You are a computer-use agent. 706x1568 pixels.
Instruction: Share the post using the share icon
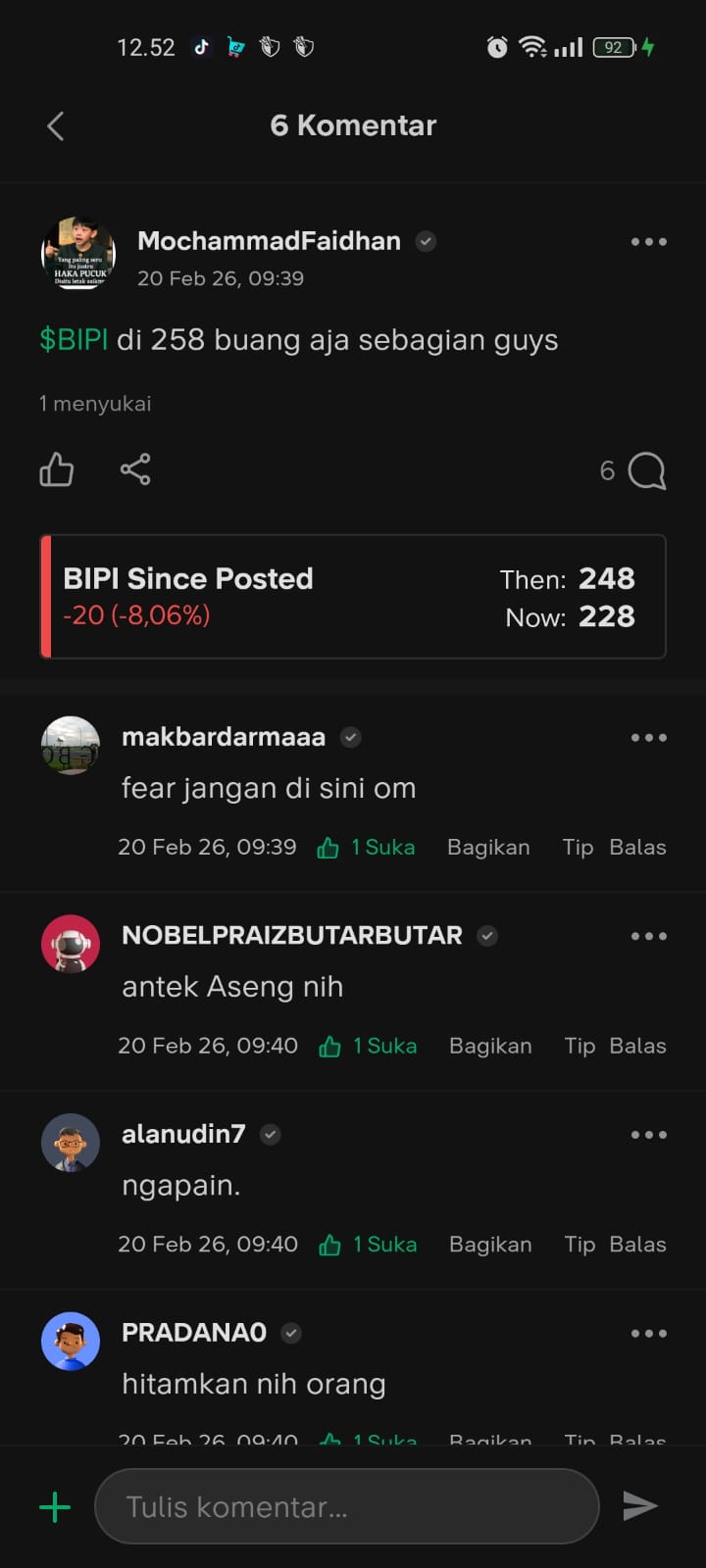[x=134, y=470]
